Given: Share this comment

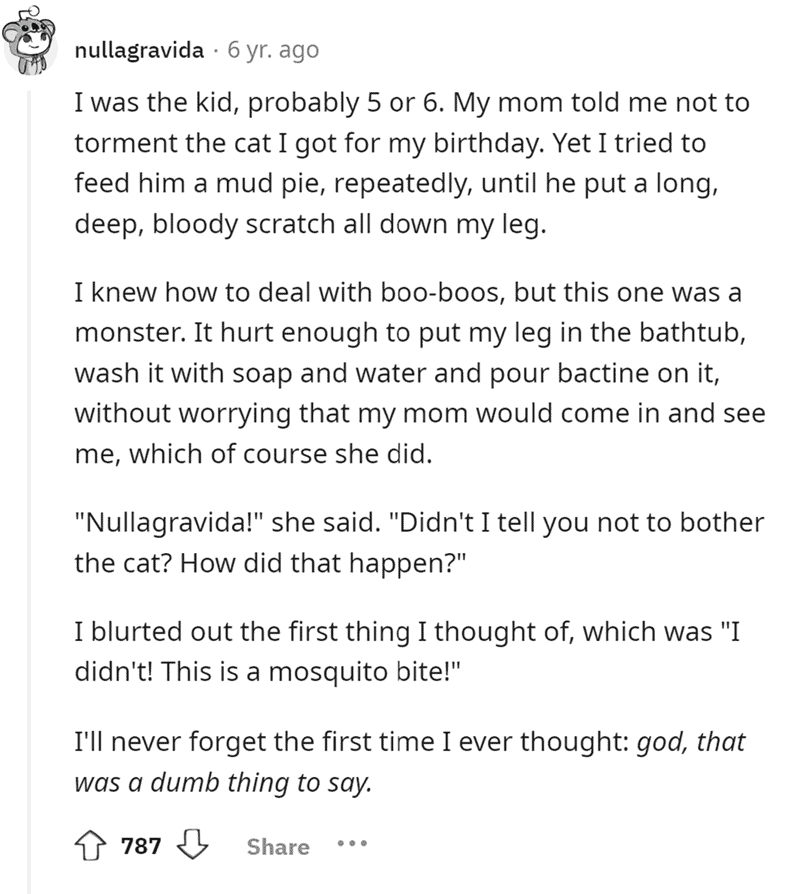Looking at the screenshot, I should (x=278, y=847).
